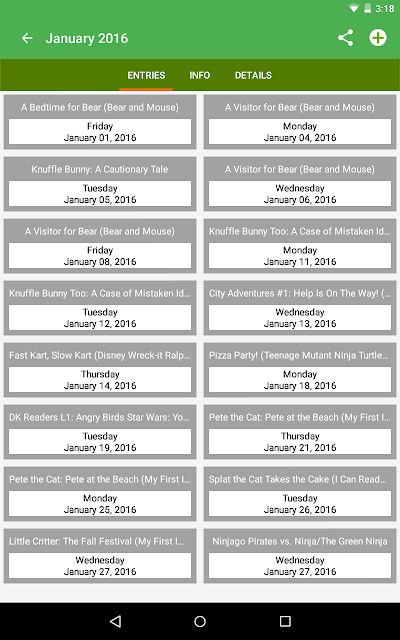Open A Visitor for Bear January 08 entry
The width and height of the screenshot is (400, 640).
coord(100,246)
